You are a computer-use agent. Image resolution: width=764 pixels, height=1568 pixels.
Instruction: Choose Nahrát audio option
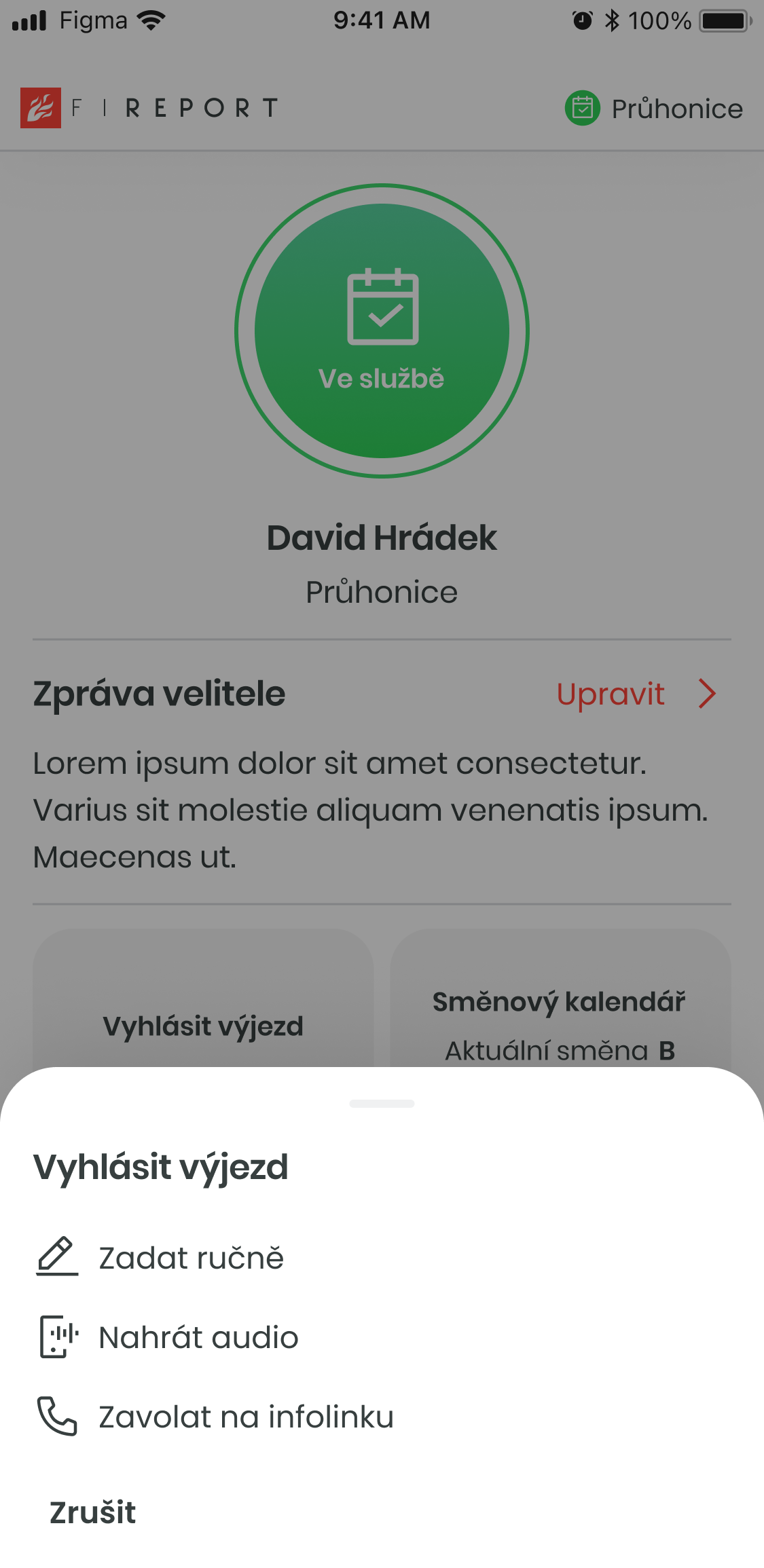[197, 1337]
